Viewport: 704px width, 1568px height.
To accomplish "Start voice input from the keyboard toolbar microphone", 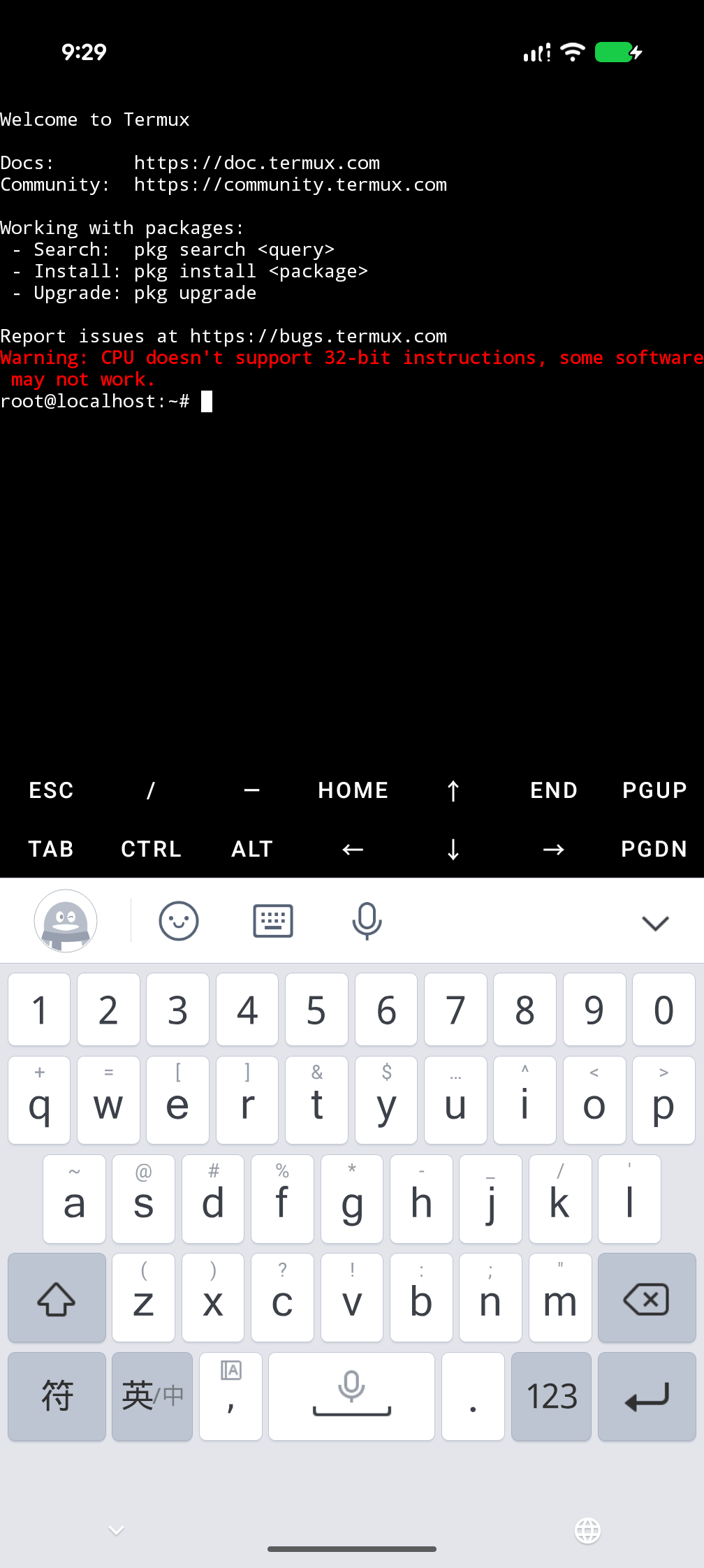I will pyautogui.click(x=367, y=921).
